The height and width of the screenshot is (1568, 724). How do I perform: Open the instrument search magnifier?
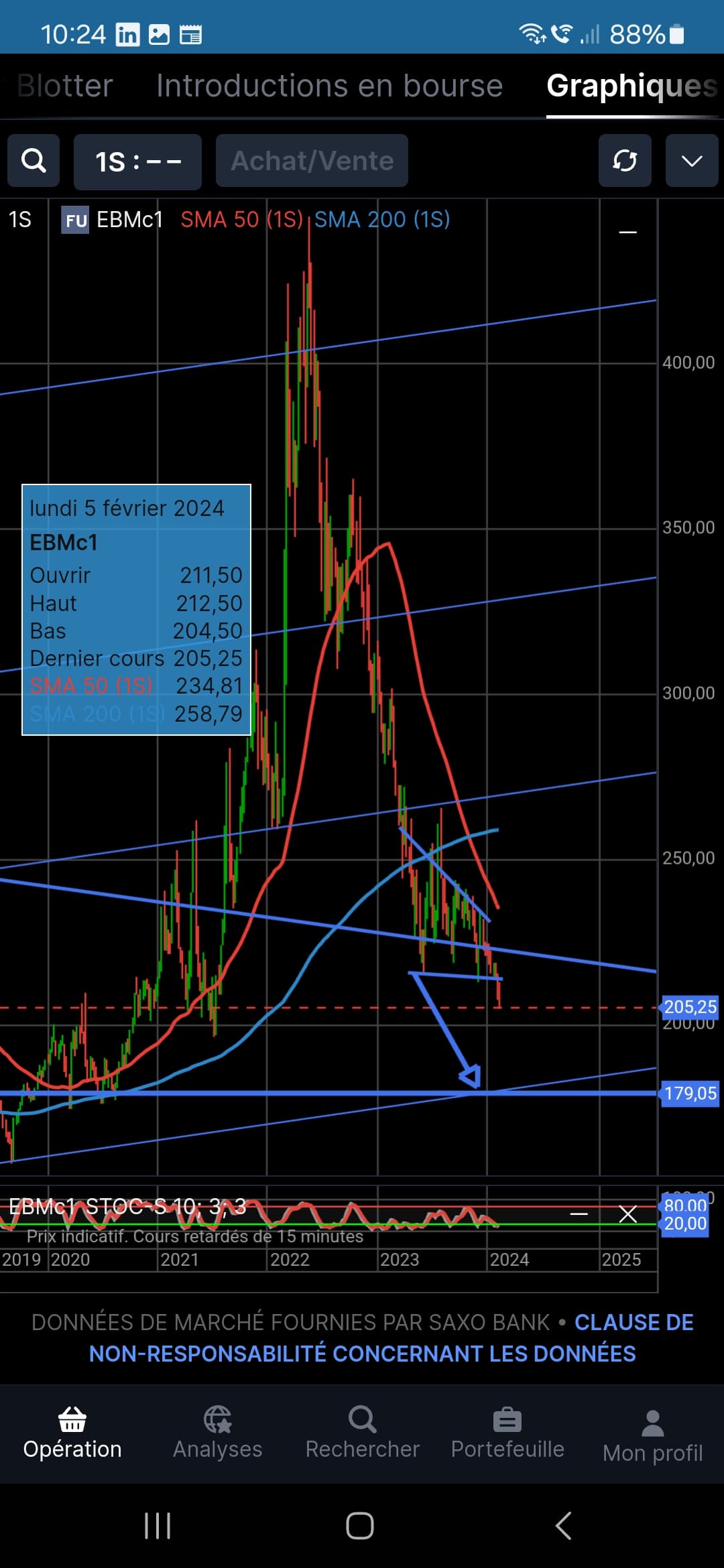click(x=34, y=161)
